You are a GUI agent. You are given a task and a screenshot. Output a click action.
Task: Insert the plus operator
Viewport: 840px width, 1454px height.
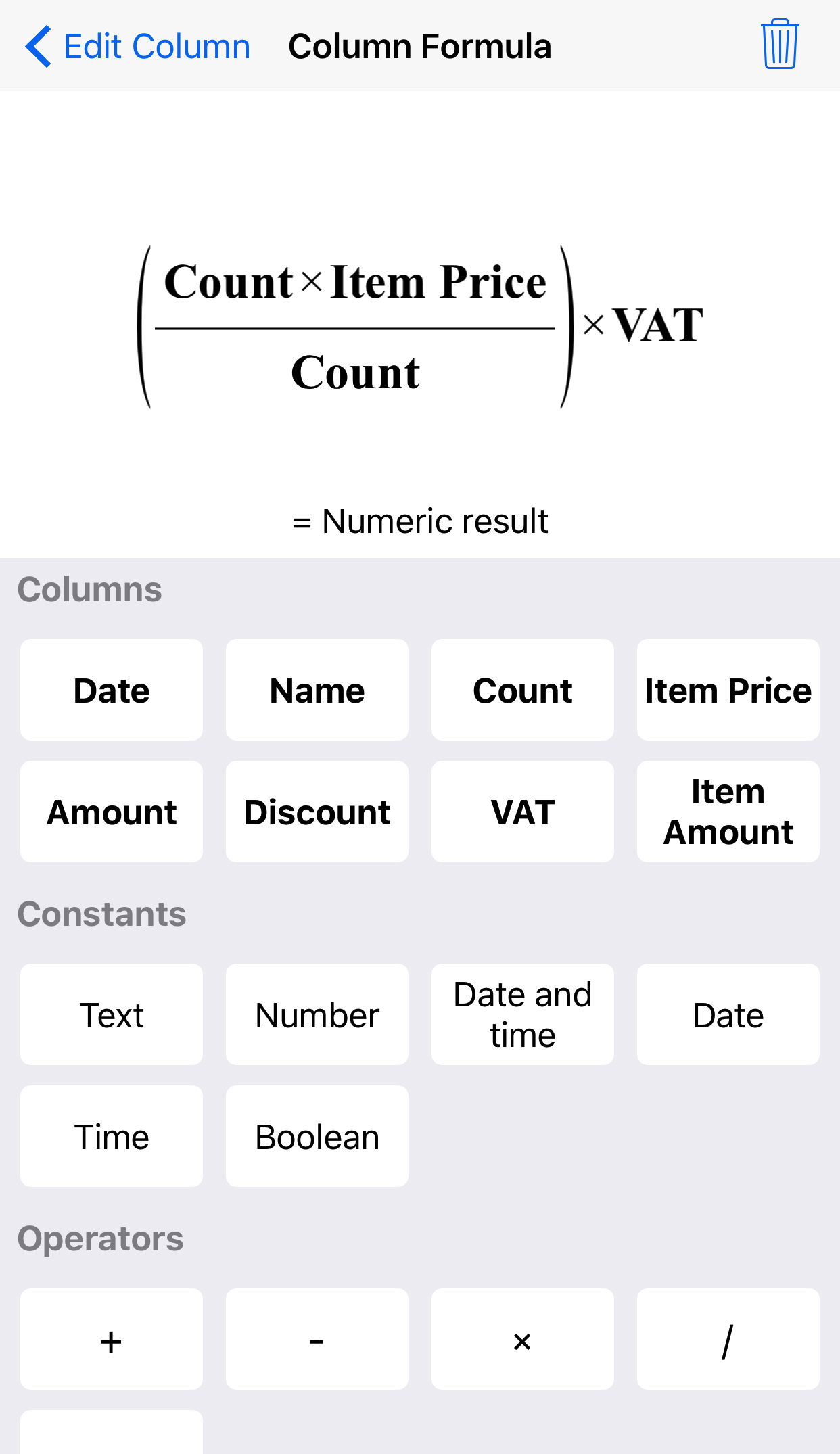[x=112, y=1339]
